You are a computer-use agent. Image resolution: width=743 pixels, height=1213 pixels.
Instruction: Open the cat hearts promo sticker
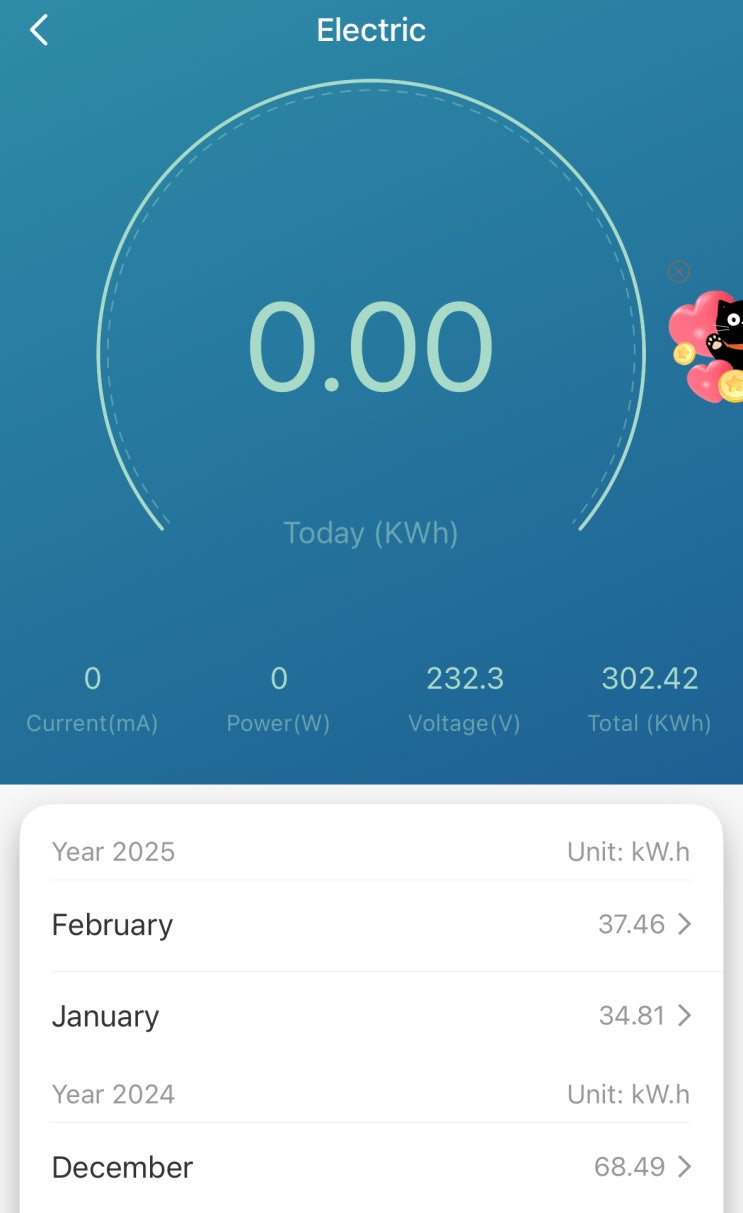(x=707, y=346)
